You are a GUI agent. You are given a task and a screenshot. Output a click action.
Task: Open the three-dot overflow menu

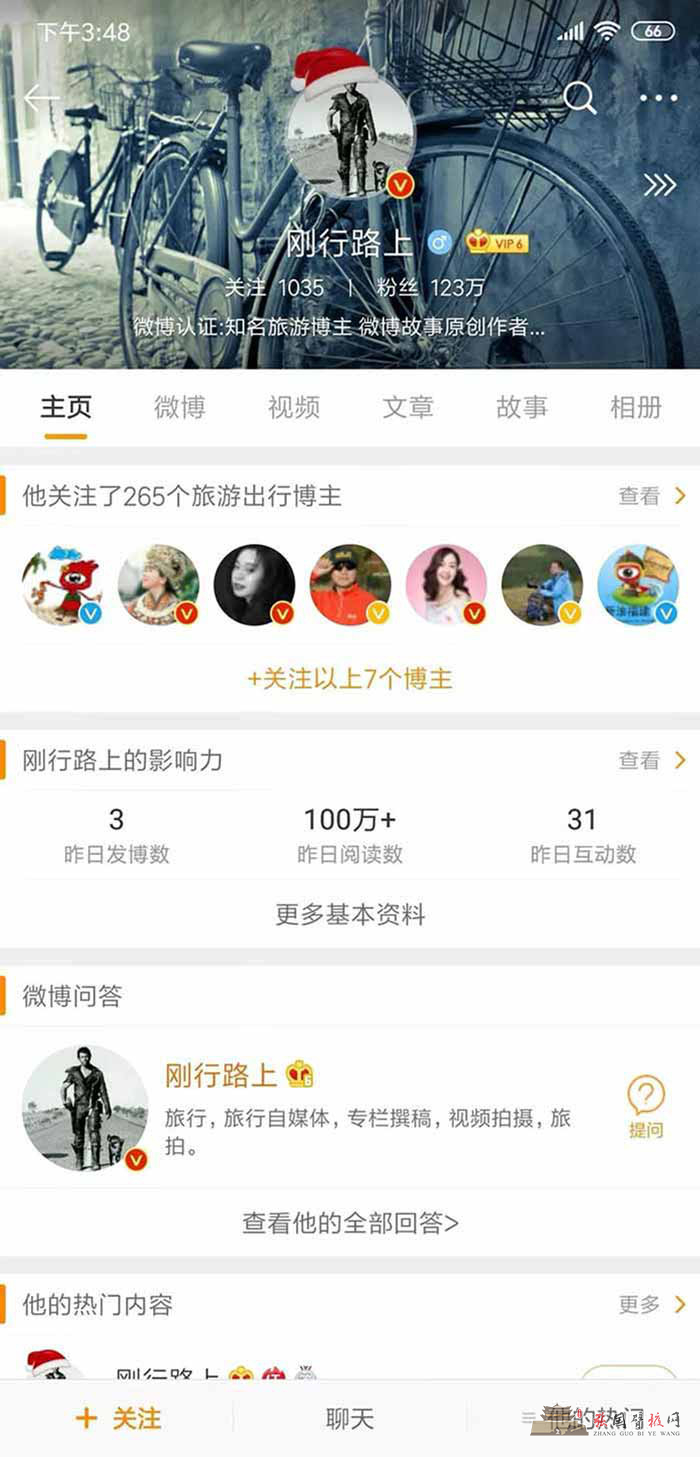pyautogui.click(x=658, y=98)
